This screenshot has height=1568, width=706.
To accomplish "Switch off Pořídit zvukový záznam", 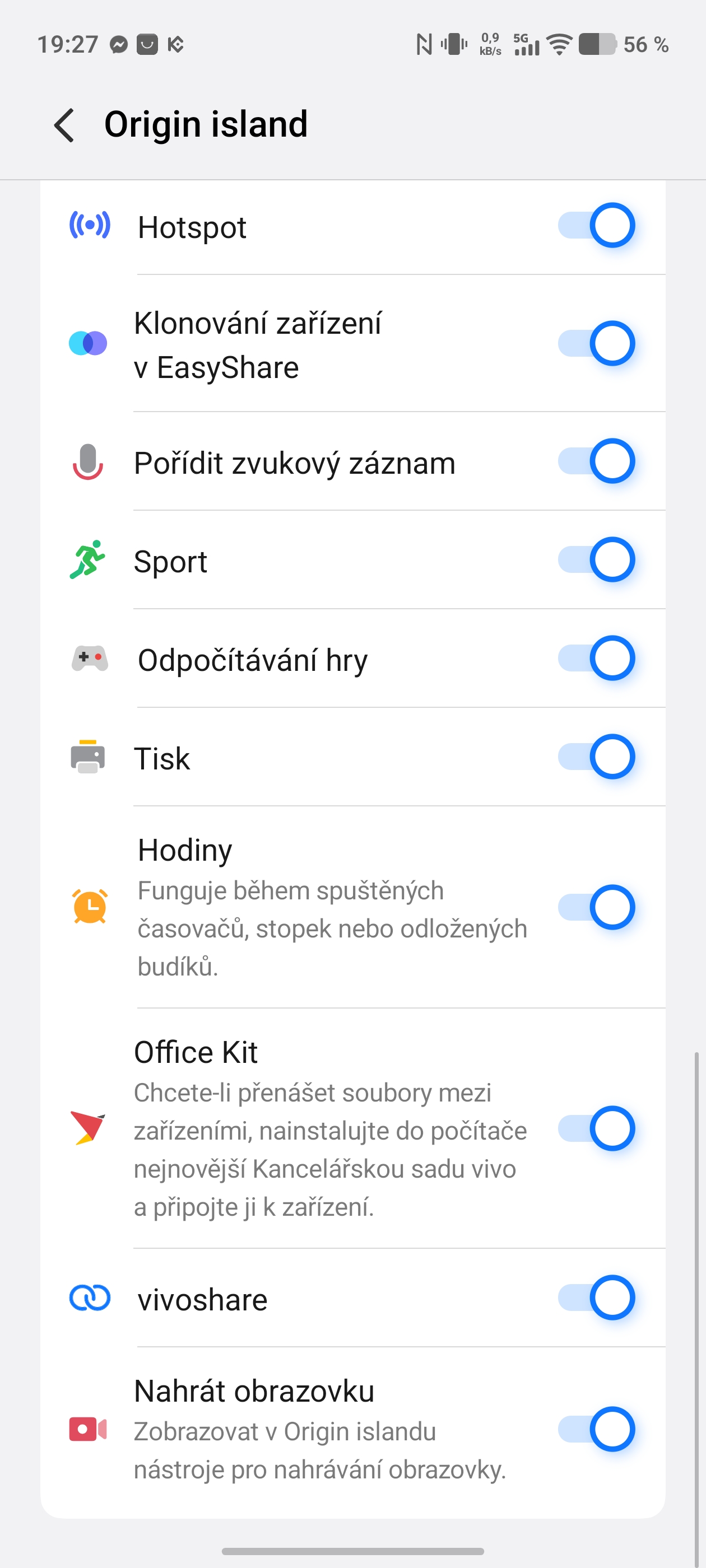I will (x=596, y=461).
